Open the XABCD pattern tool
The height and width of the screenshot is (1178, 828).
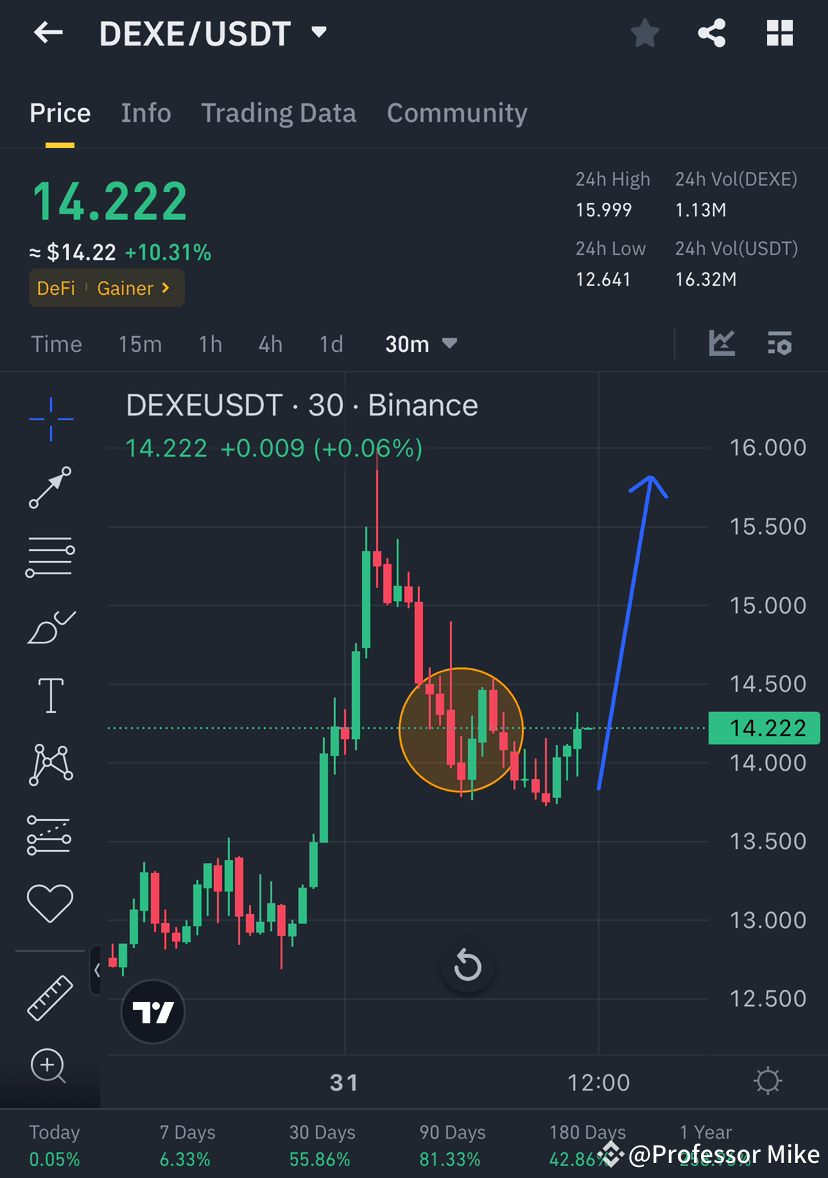(50, 763)
